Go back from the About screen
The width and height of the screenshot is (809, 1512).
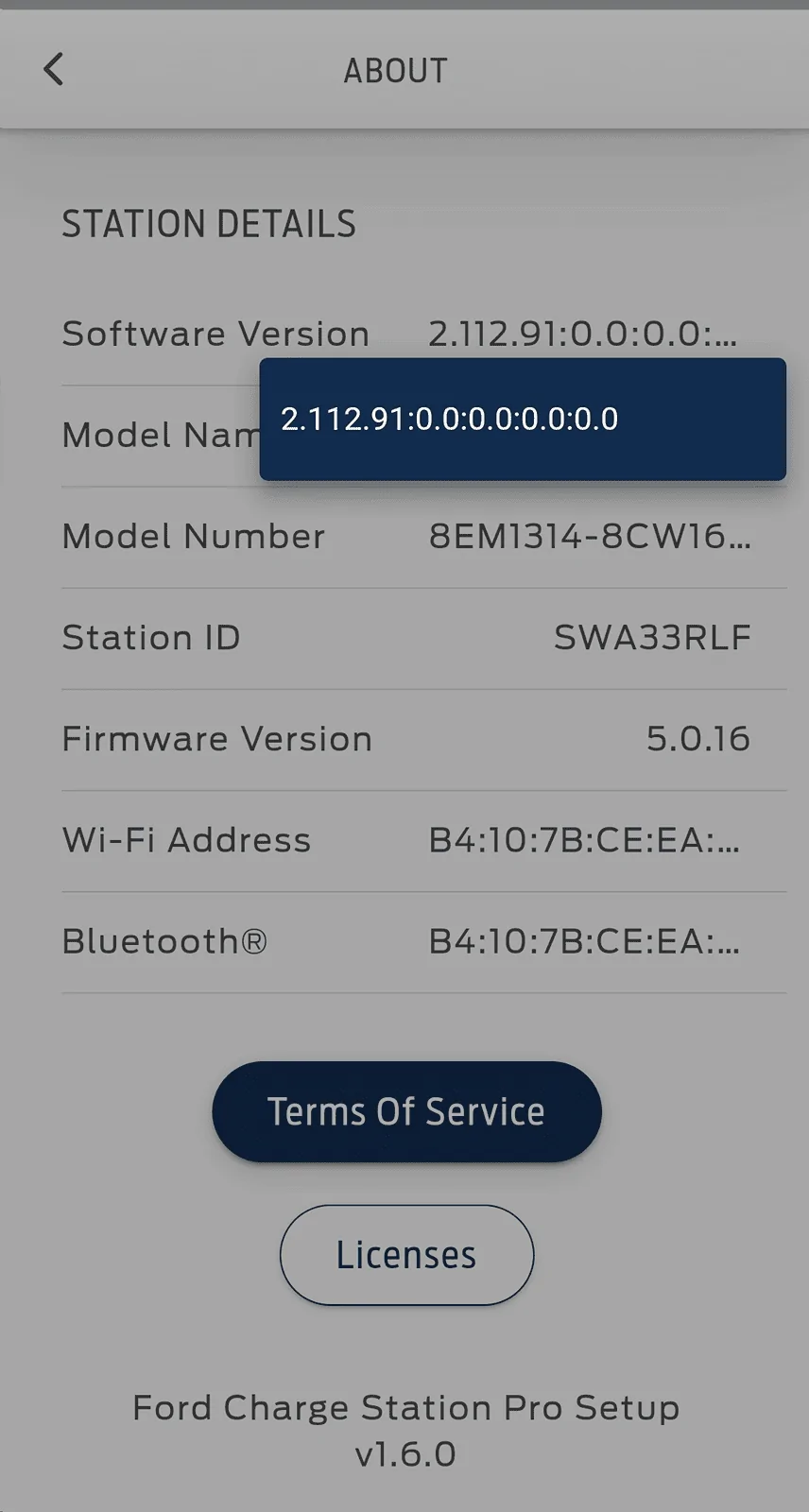tap(54, 69)
